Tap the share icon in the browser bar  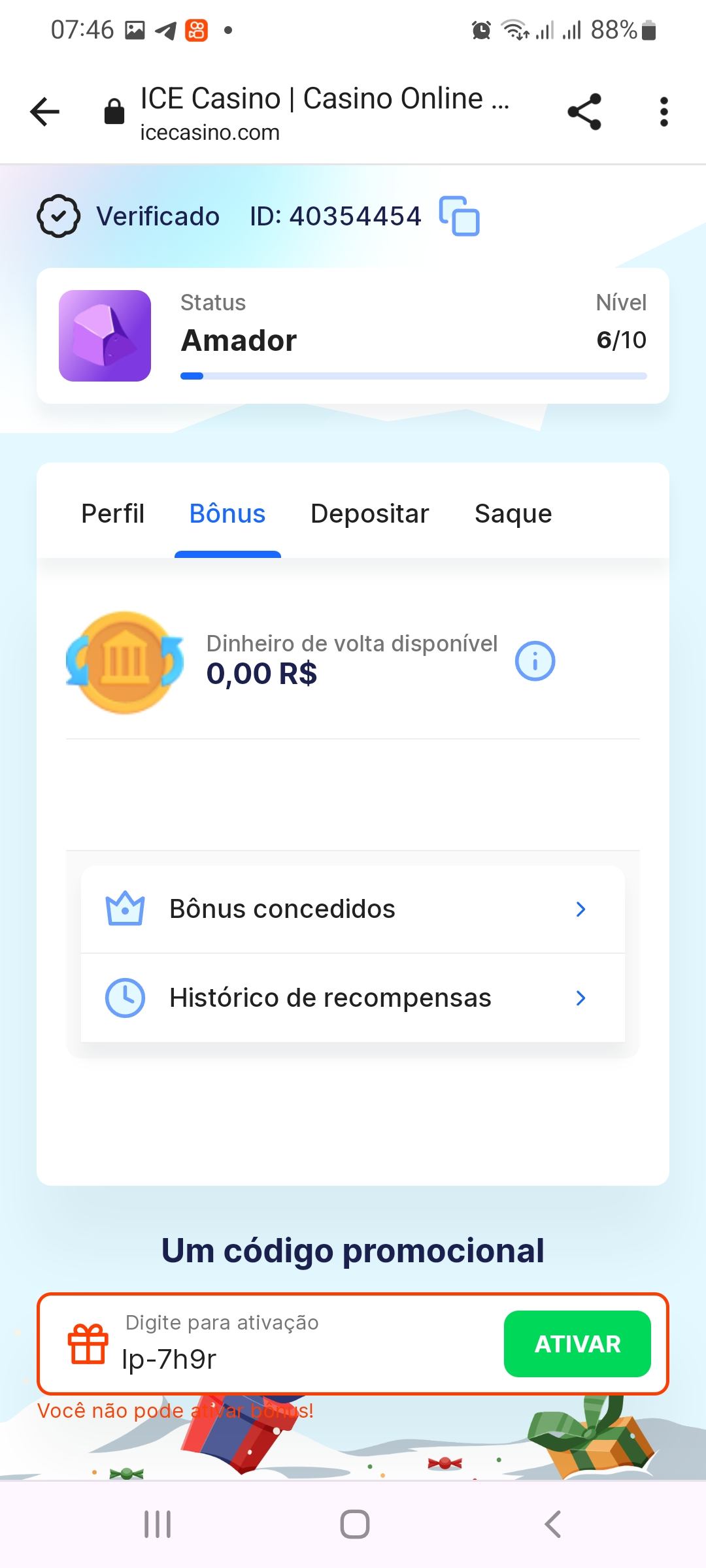584,111
